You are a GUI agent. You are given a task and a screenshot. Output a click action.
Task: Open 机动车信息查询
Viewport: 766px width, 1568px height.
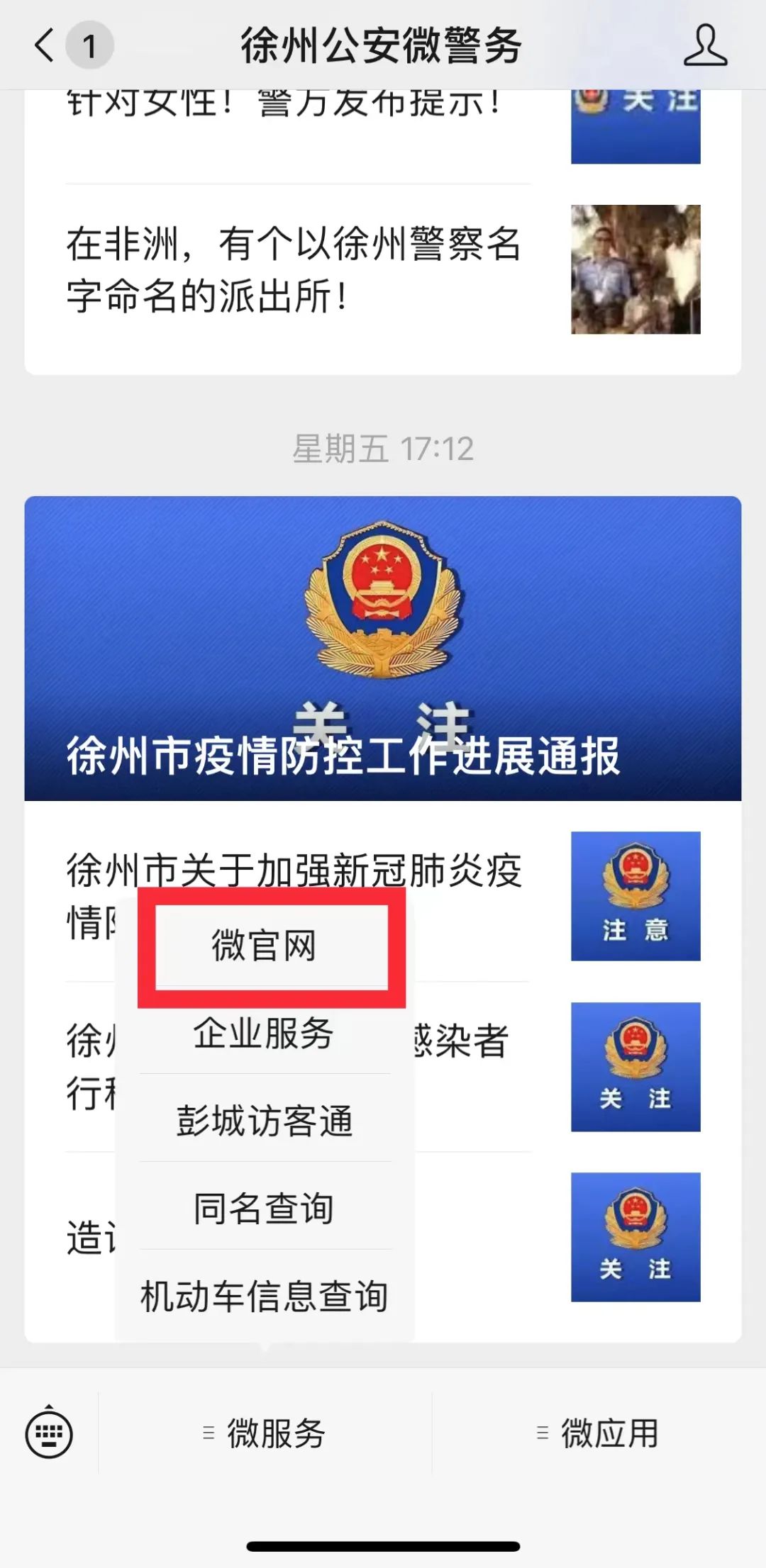pos(264,1296)
